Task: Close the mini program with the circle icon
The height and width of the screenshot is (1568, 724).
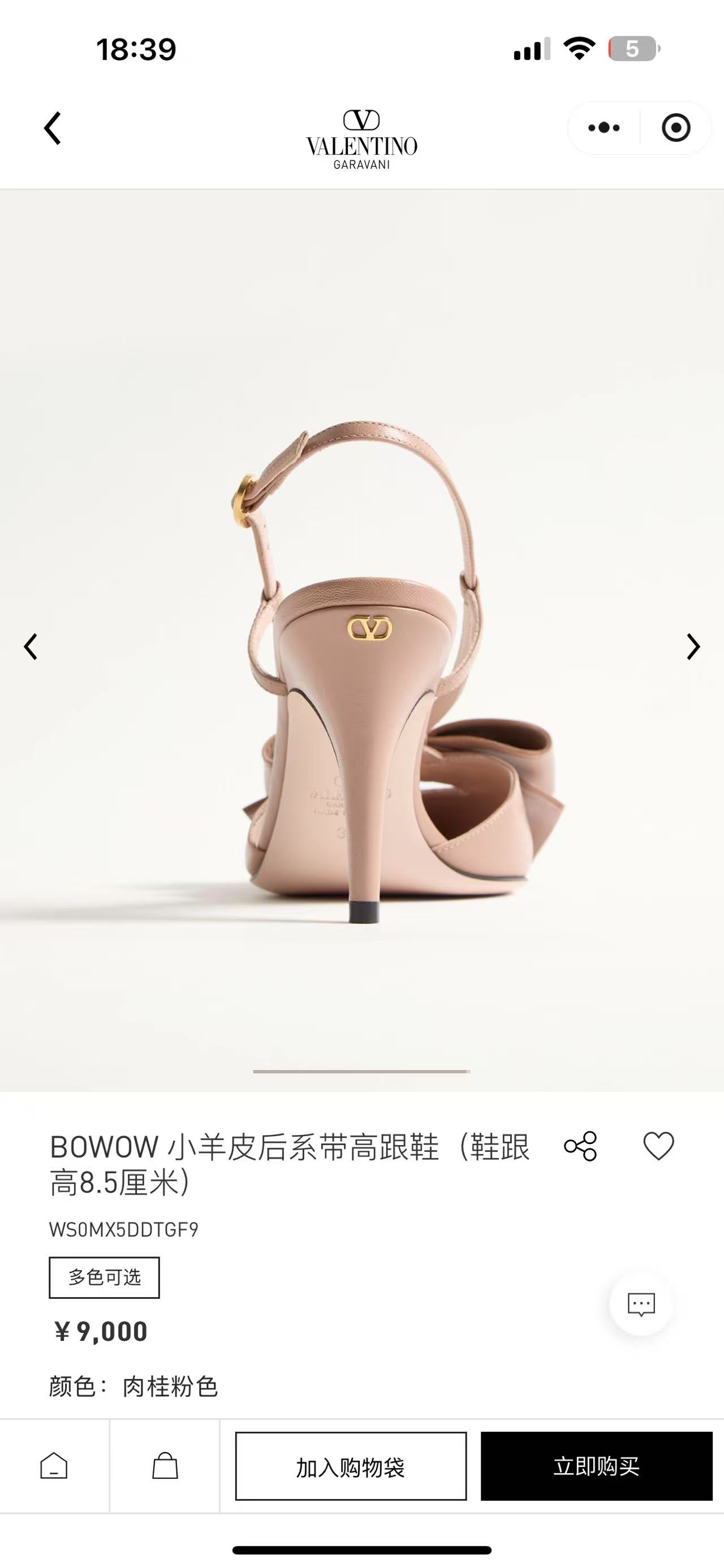Action: pyautogui.click(x=675, y=128)
